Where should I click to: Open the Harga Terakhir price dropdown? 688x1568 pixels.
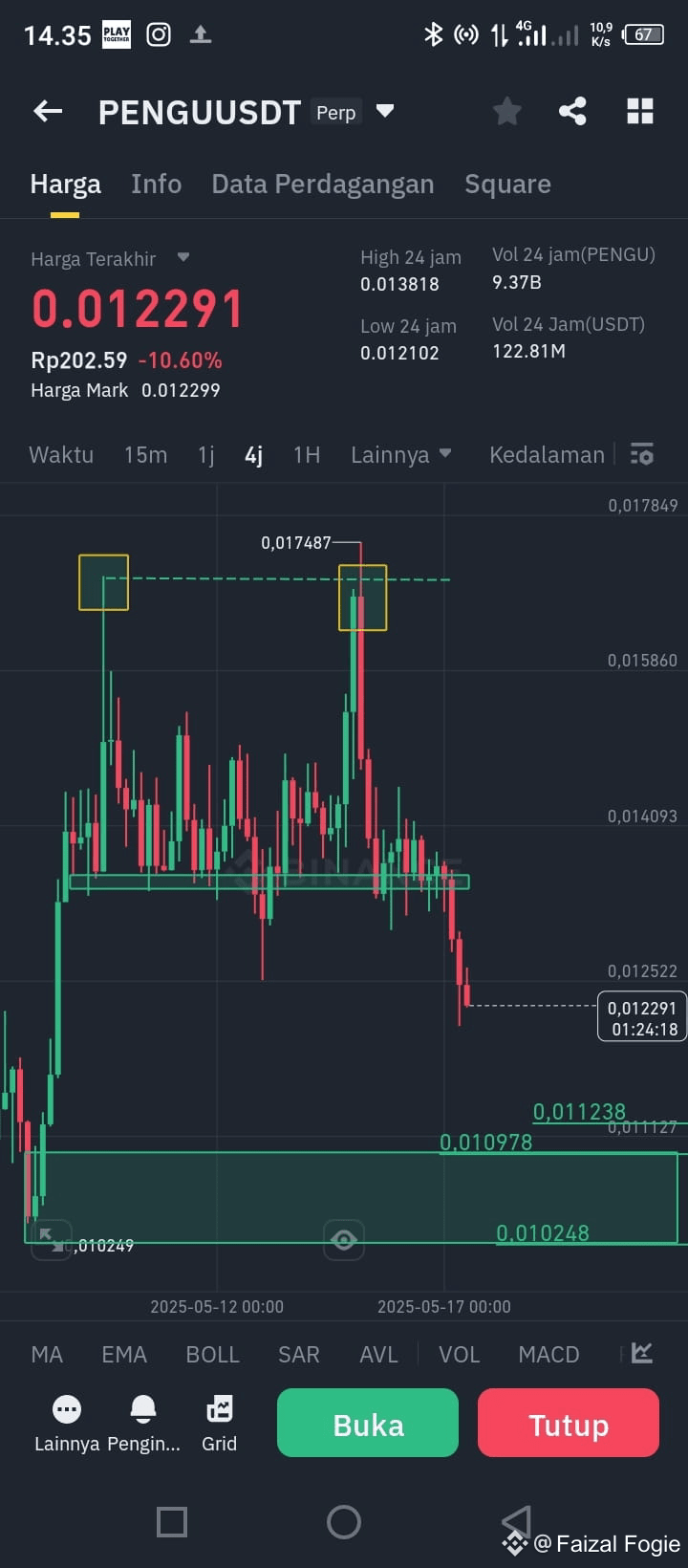click(182, 258)
